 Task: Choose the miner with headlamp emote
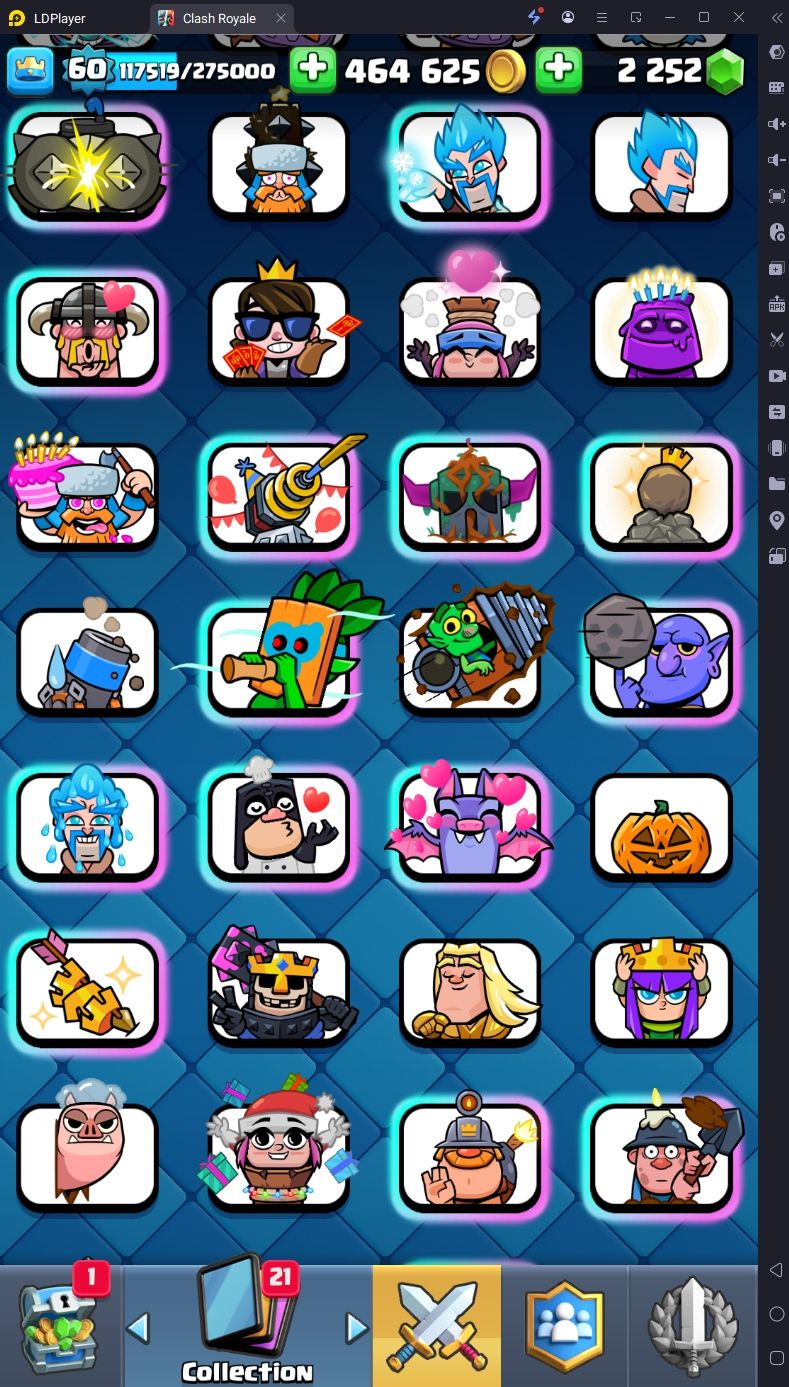[x=470, y=1156]
